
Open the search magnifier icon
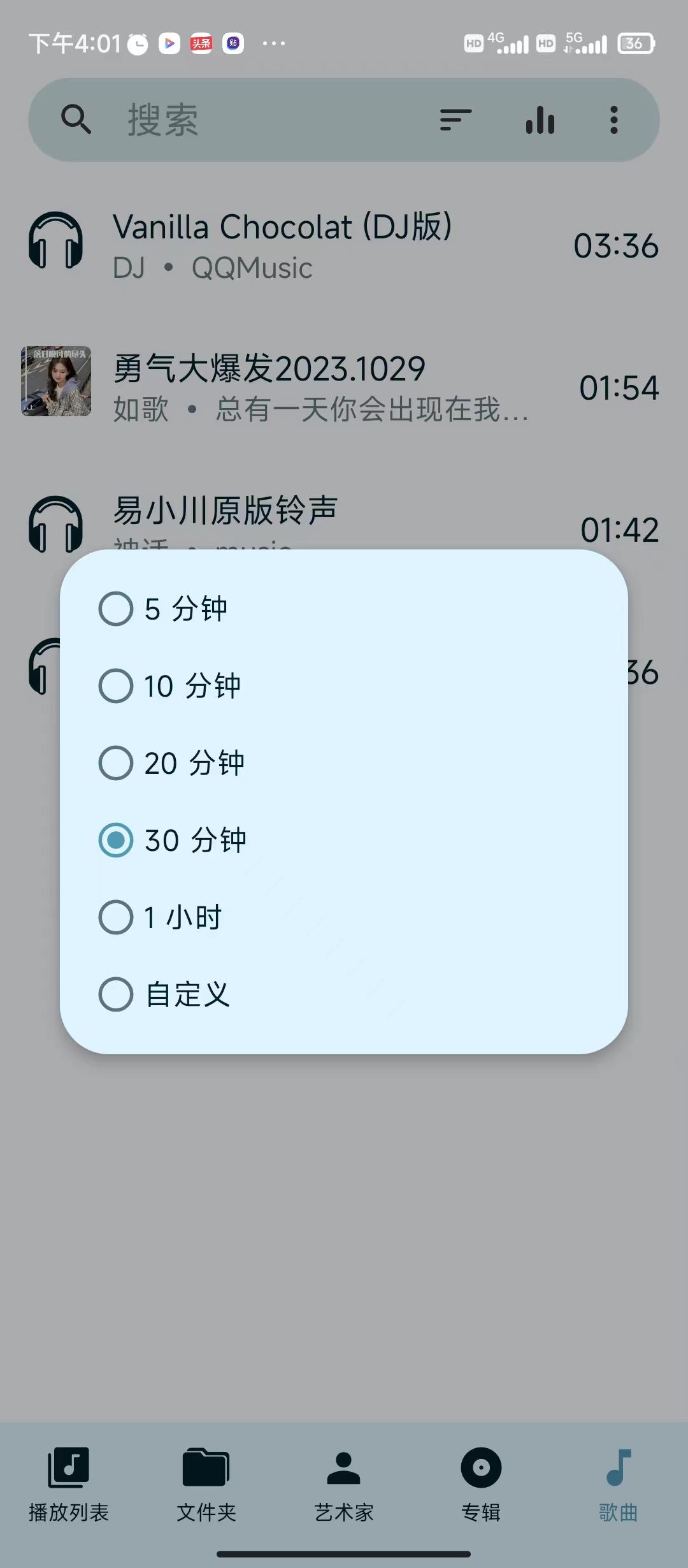pyautogui.click(x=76, y=119)
